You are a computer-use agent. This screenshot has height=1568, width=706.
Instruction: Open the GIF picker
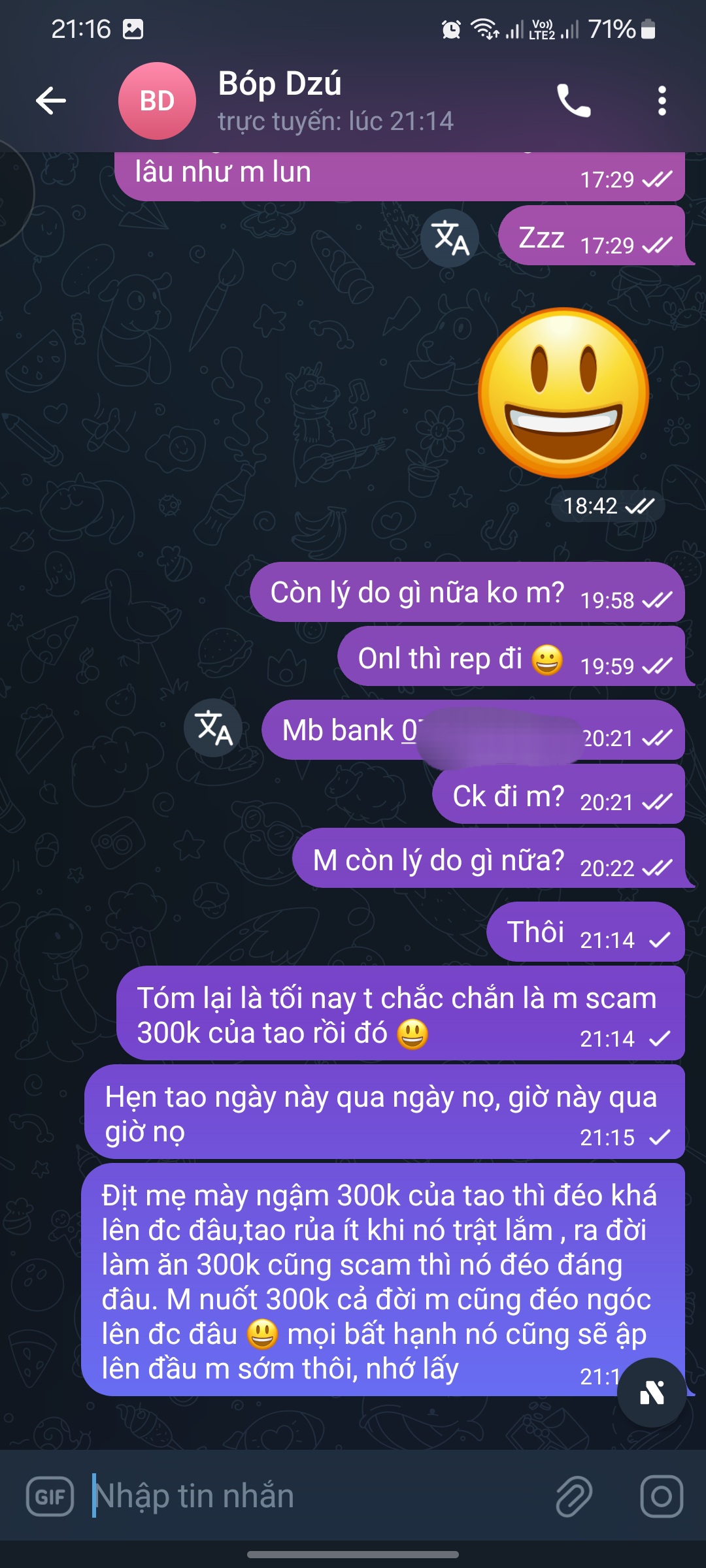point(50,1496)
